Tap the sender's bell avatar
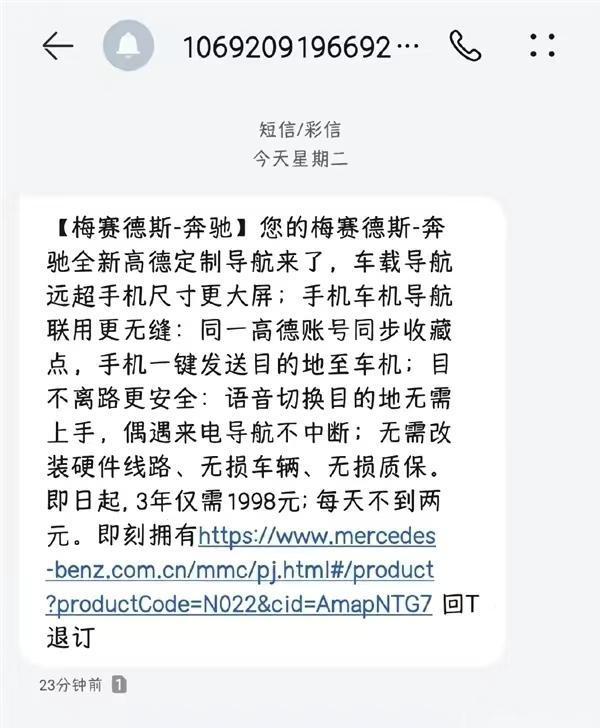 [x=128, y=46]
